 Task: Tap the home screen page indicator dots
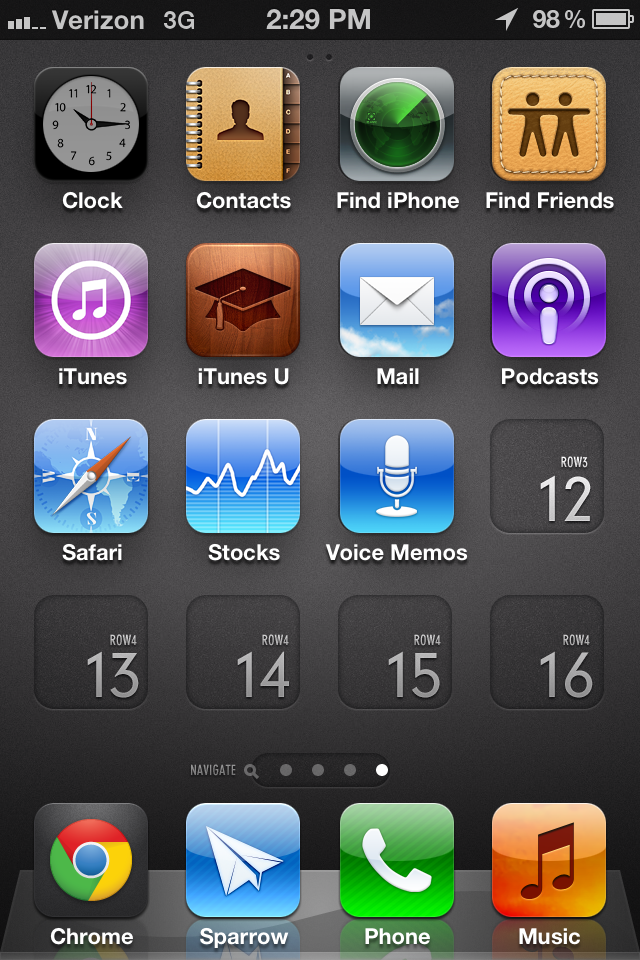333,770
